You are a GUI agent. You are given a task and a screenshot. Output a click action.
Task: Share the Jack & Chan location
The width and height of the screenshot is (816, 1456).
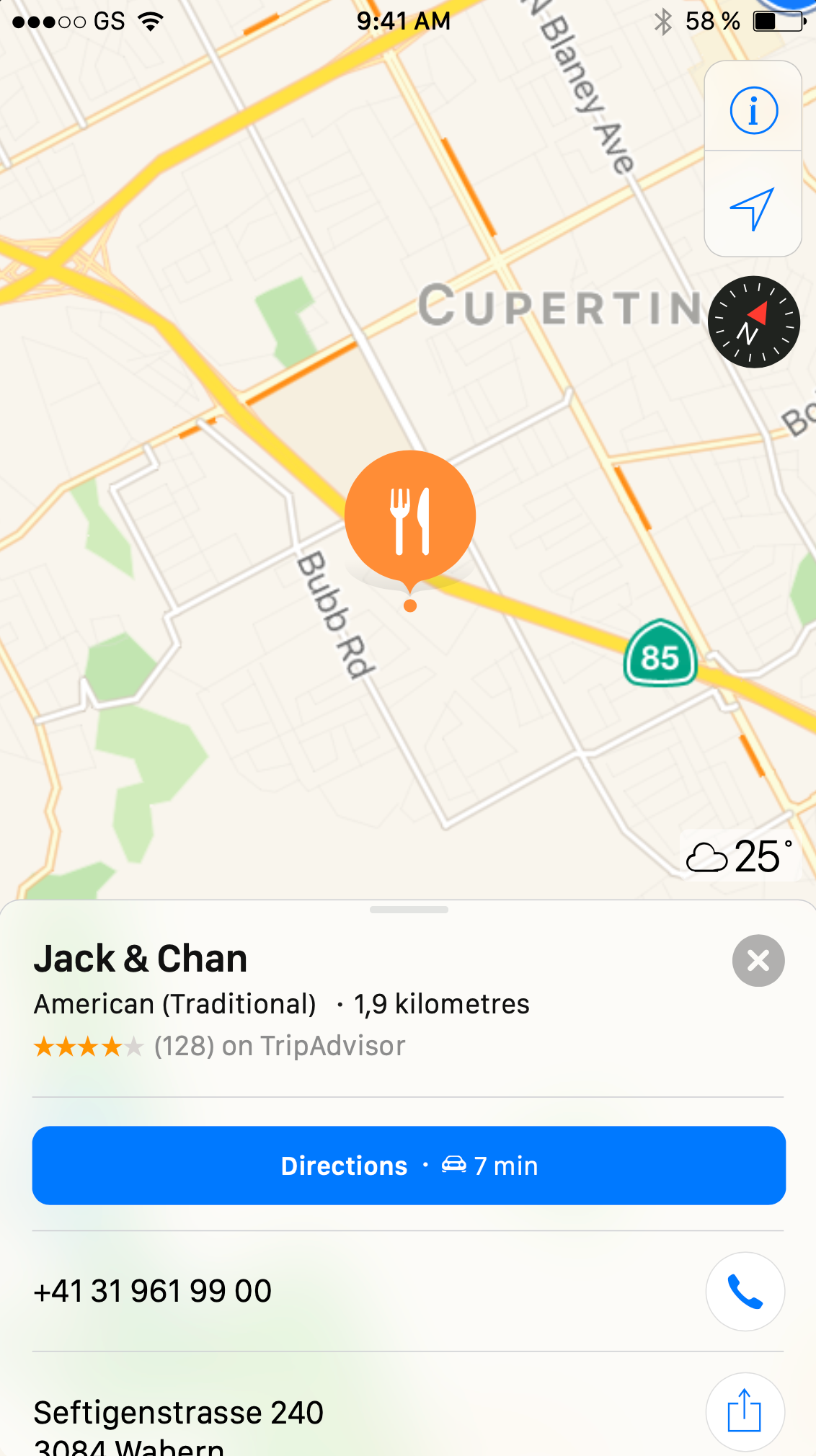(745, 1411)
